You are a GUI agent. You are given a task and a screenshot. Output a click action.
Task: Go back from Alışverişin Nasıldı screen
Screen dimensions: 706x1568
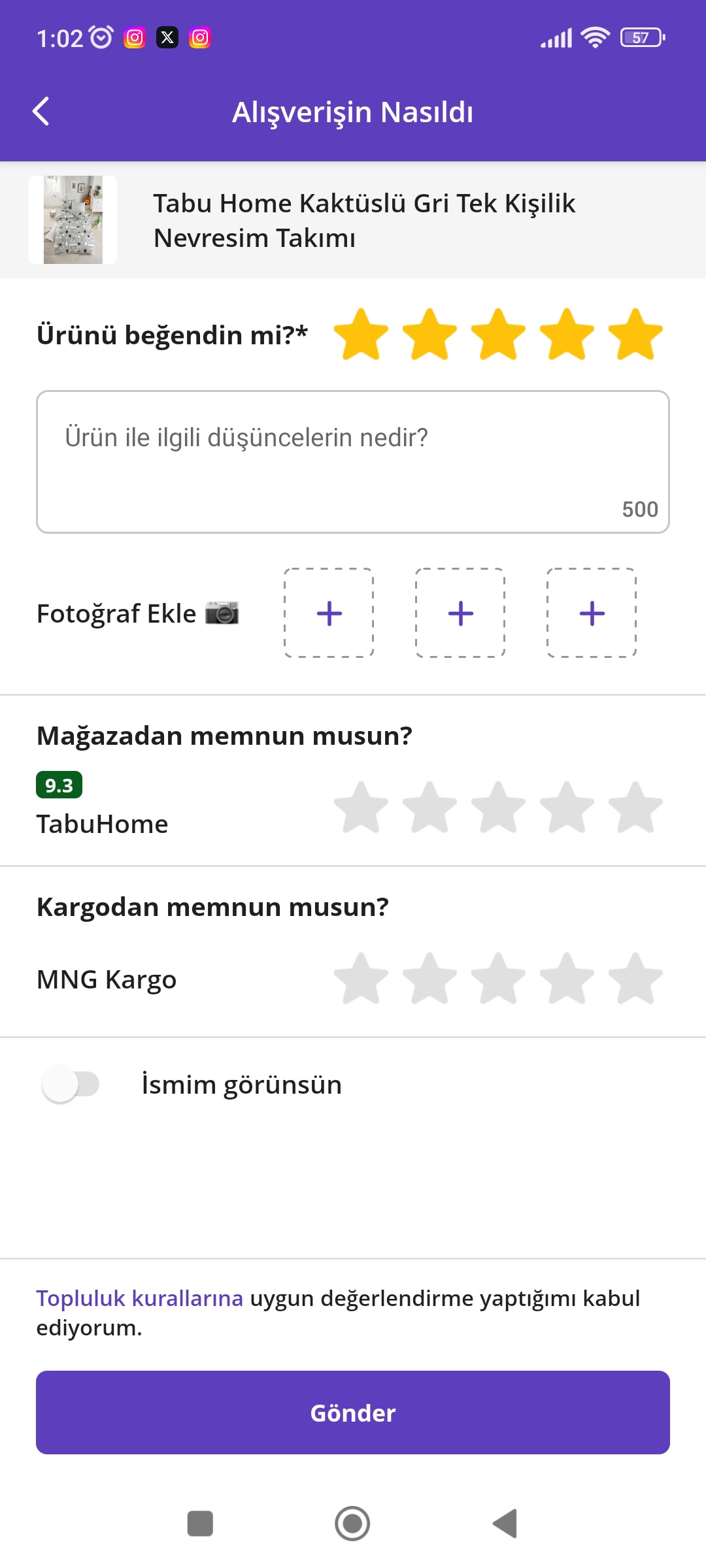click(x=41, y=112)
